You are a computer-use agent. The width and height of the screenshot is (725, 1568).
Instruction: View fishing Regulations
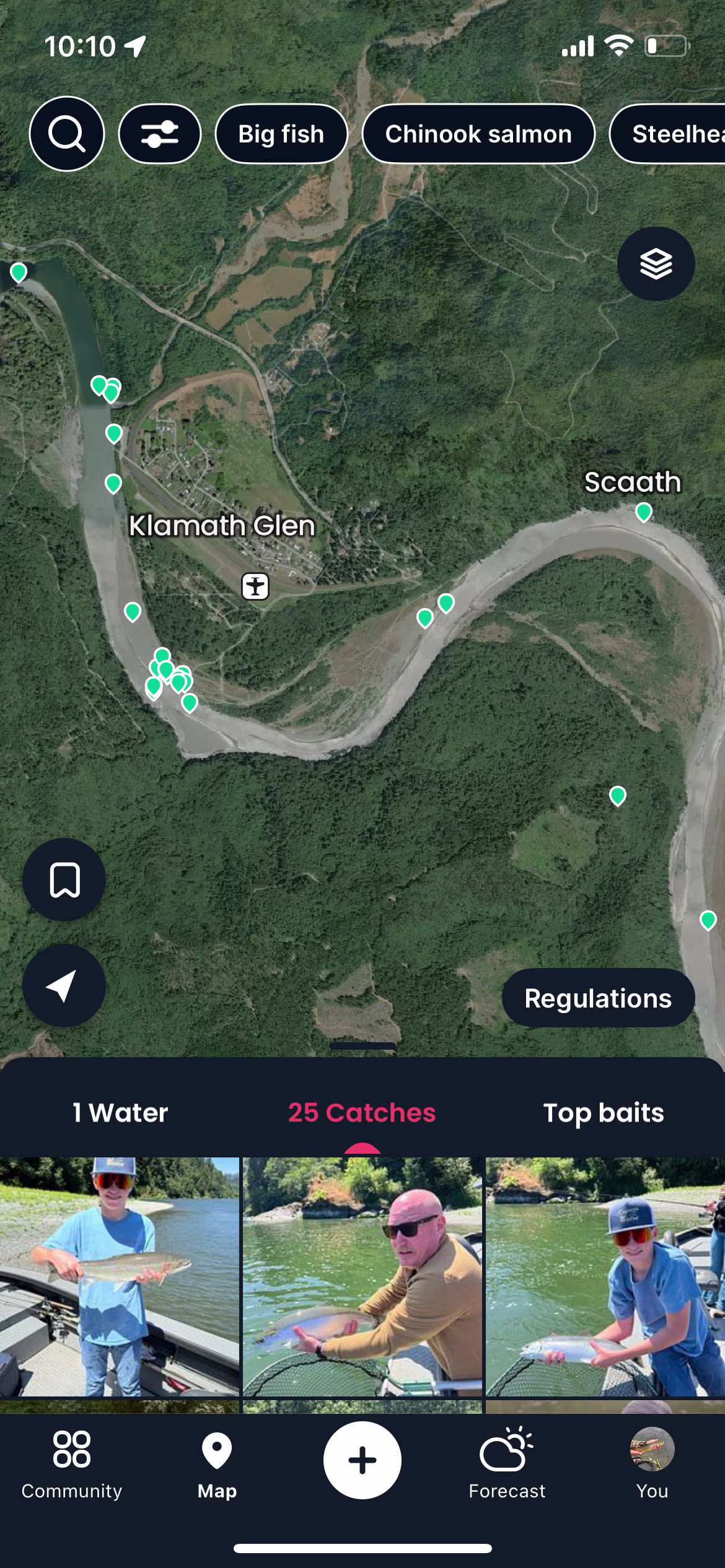598,998
